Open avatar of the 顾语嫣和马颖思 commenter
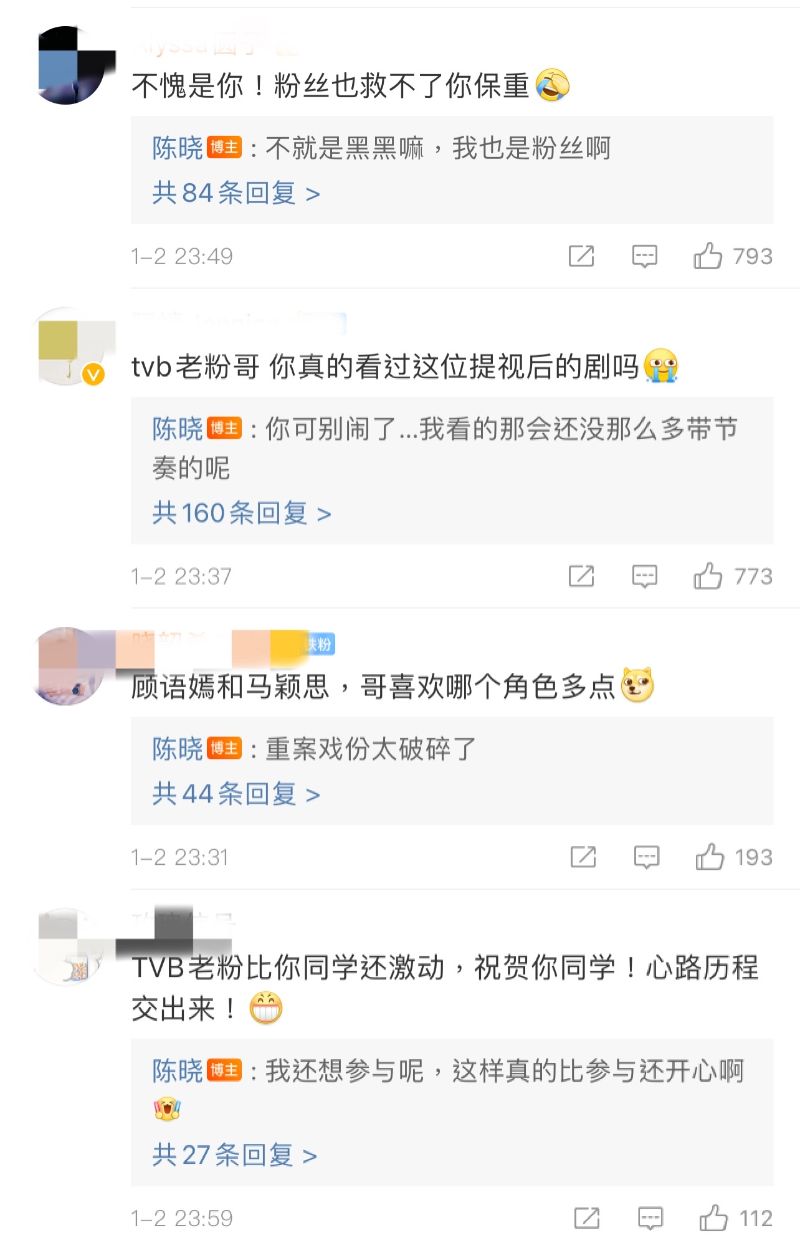Screen dimensions: 800x1248 click(x=70, y=666)
